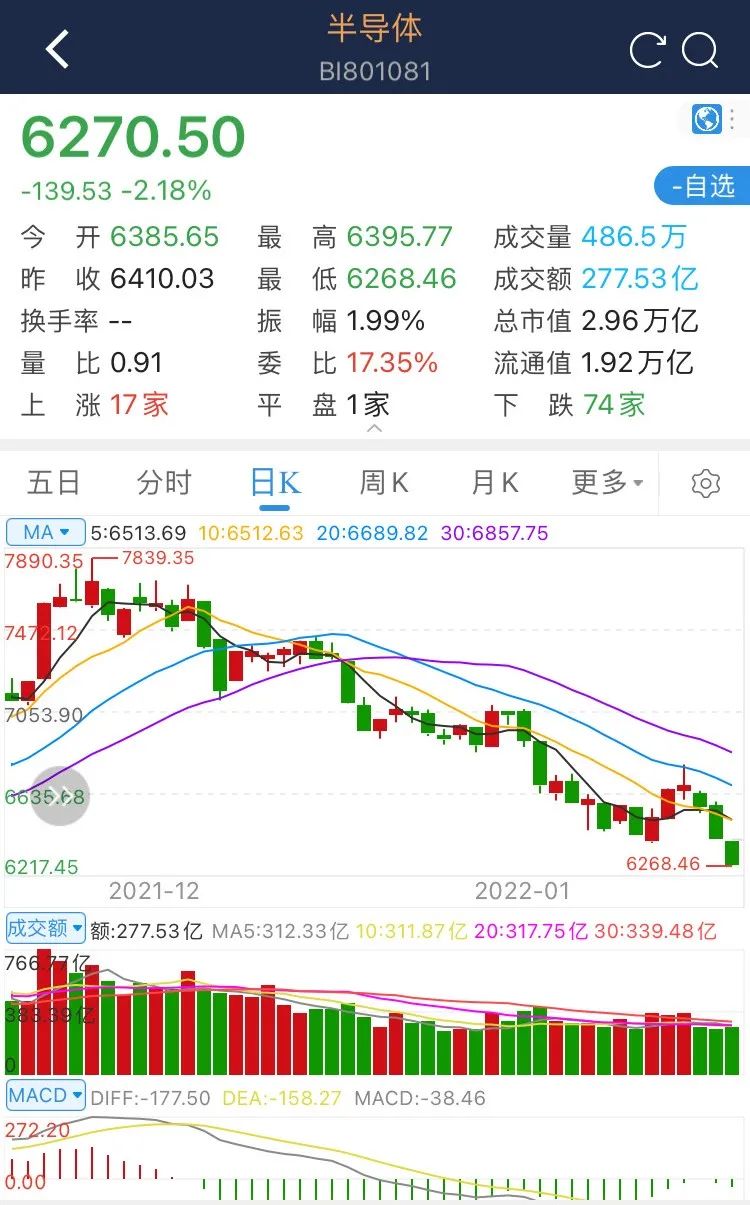
Task: Select the 日K chart tab
Action: pyautogui.click(x=275, y=483)
